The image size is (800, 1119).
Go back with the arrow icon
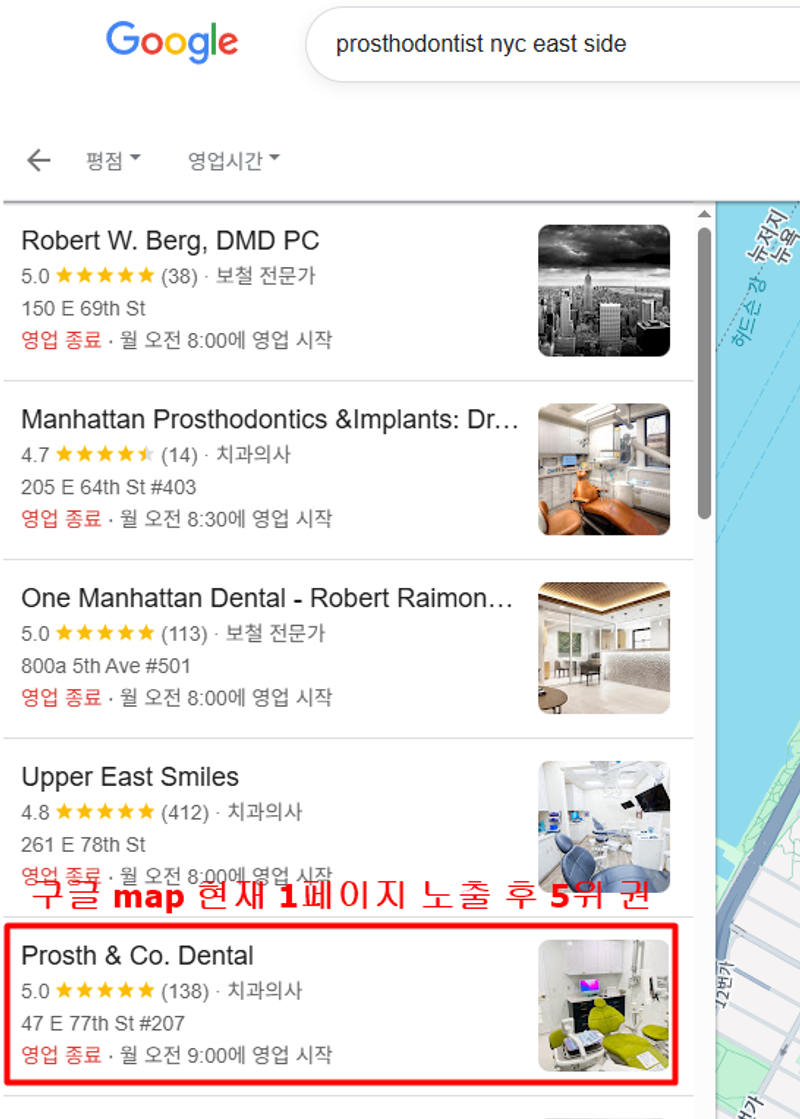(x=38, y=160)
